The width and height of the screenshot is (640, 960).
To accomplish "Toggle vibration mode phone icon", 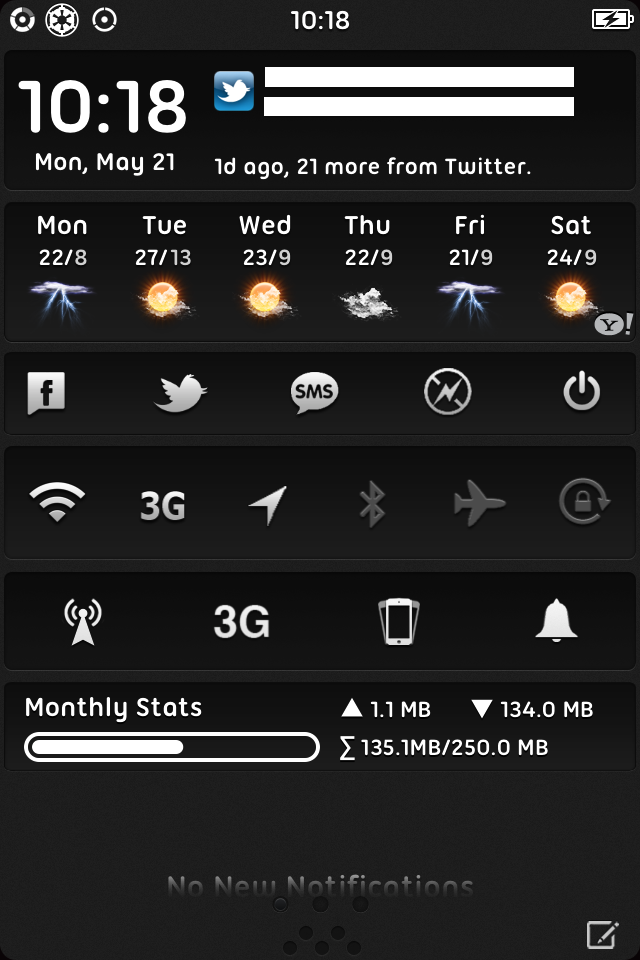I will [x=399, y=621].
